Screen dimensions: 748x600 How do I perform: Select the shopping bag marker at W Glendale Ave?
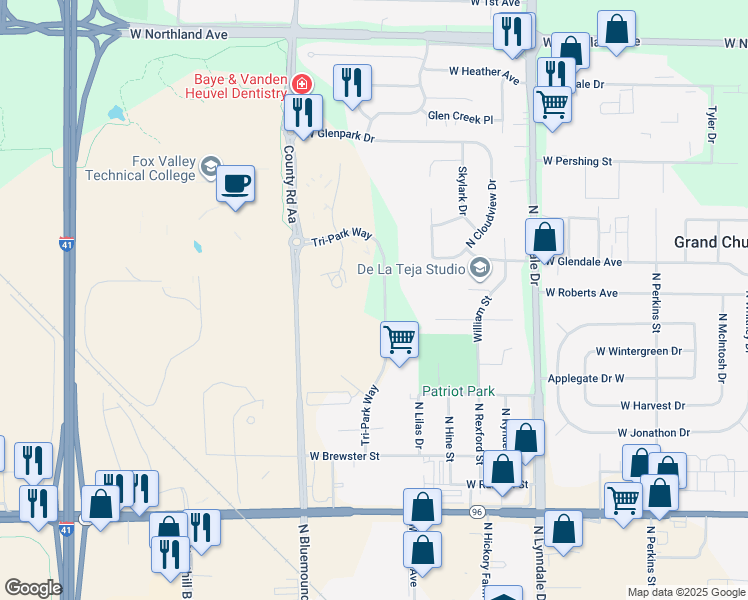point(545,239)
